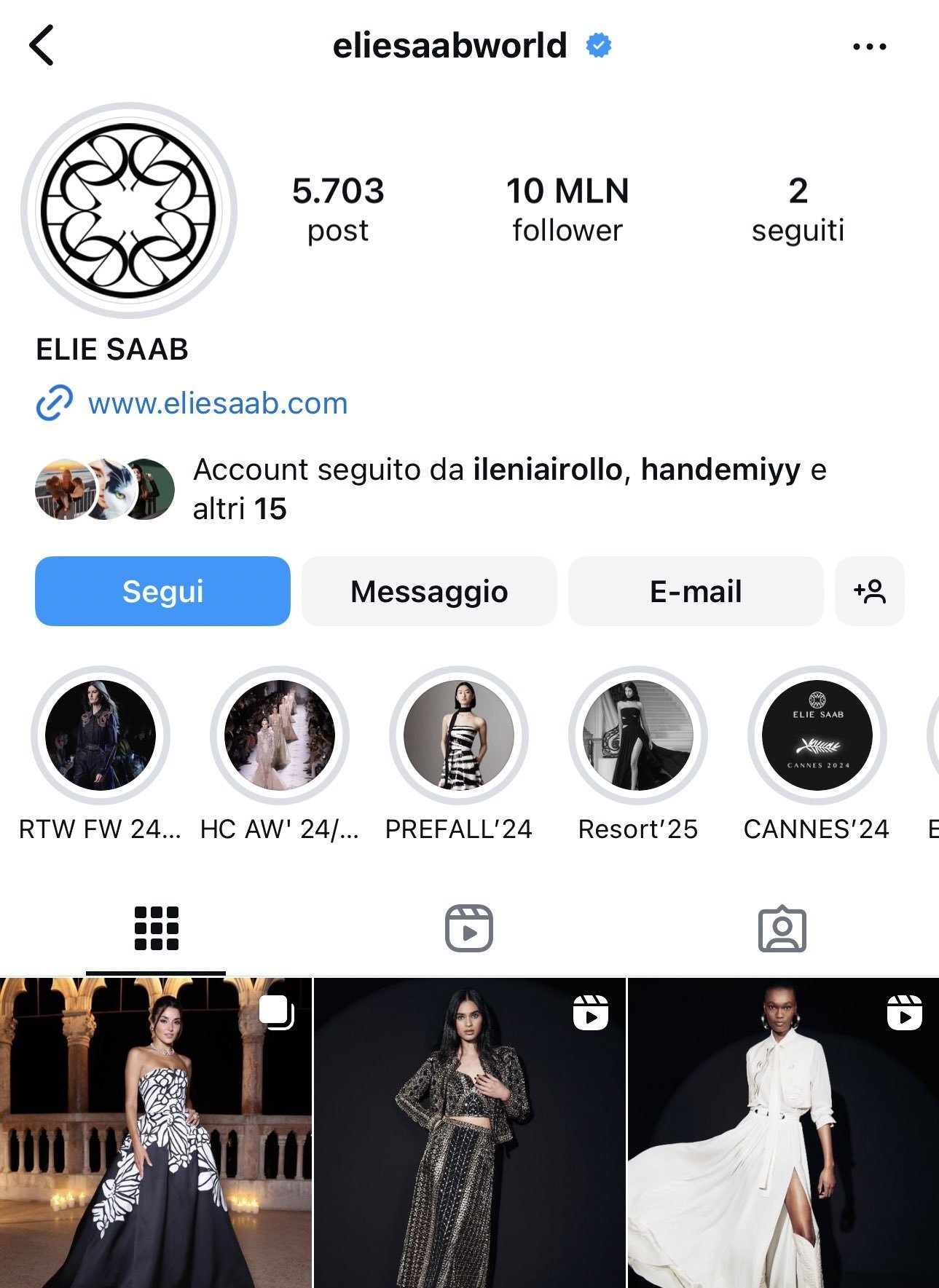View the RTW FW 24 highlight
The width and height of the screenshot is (939, 1288).
point(101,735)
